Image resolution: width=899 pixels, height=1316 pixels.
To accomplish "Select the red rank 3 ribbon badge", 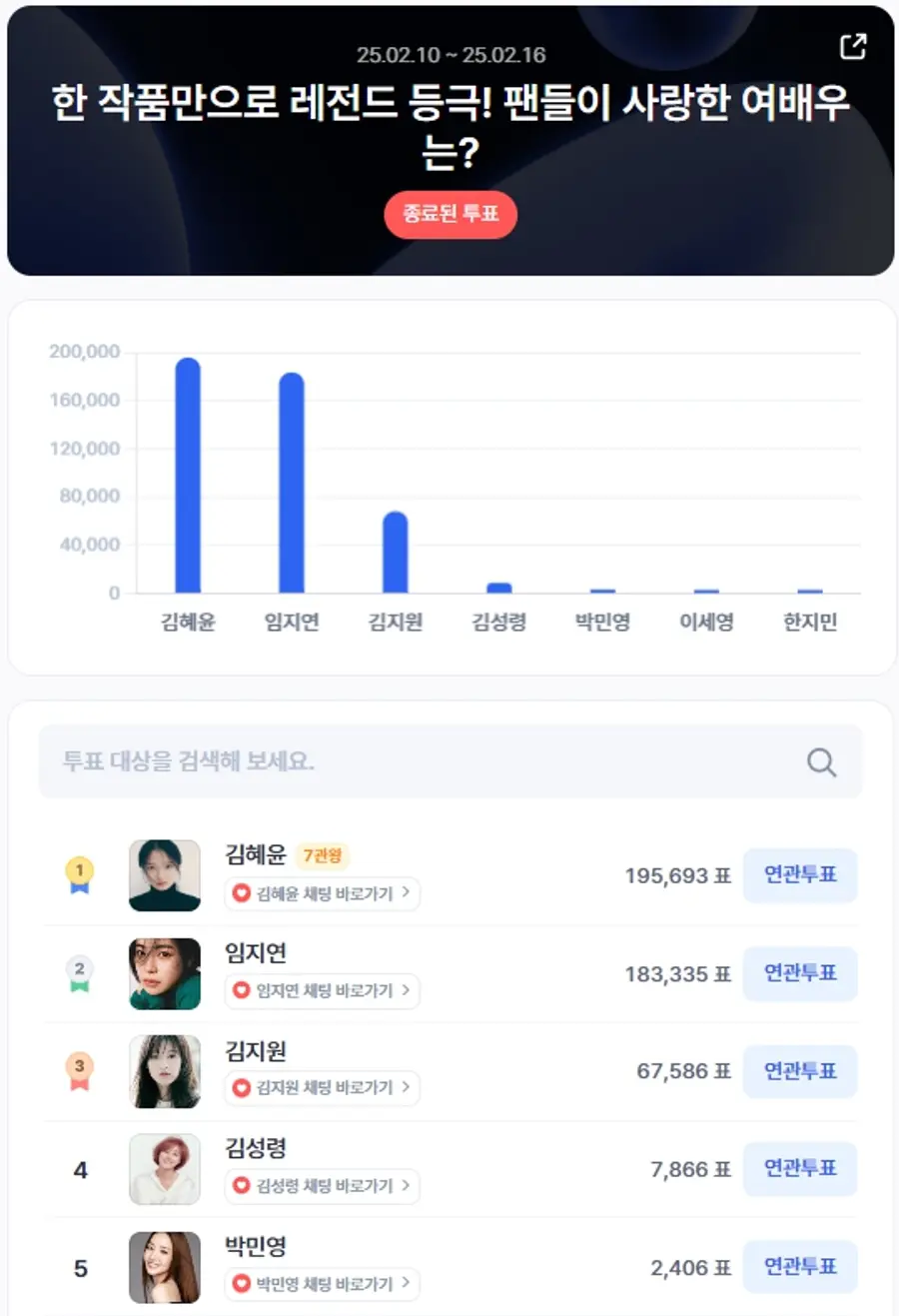I will tap(80, 1071).
